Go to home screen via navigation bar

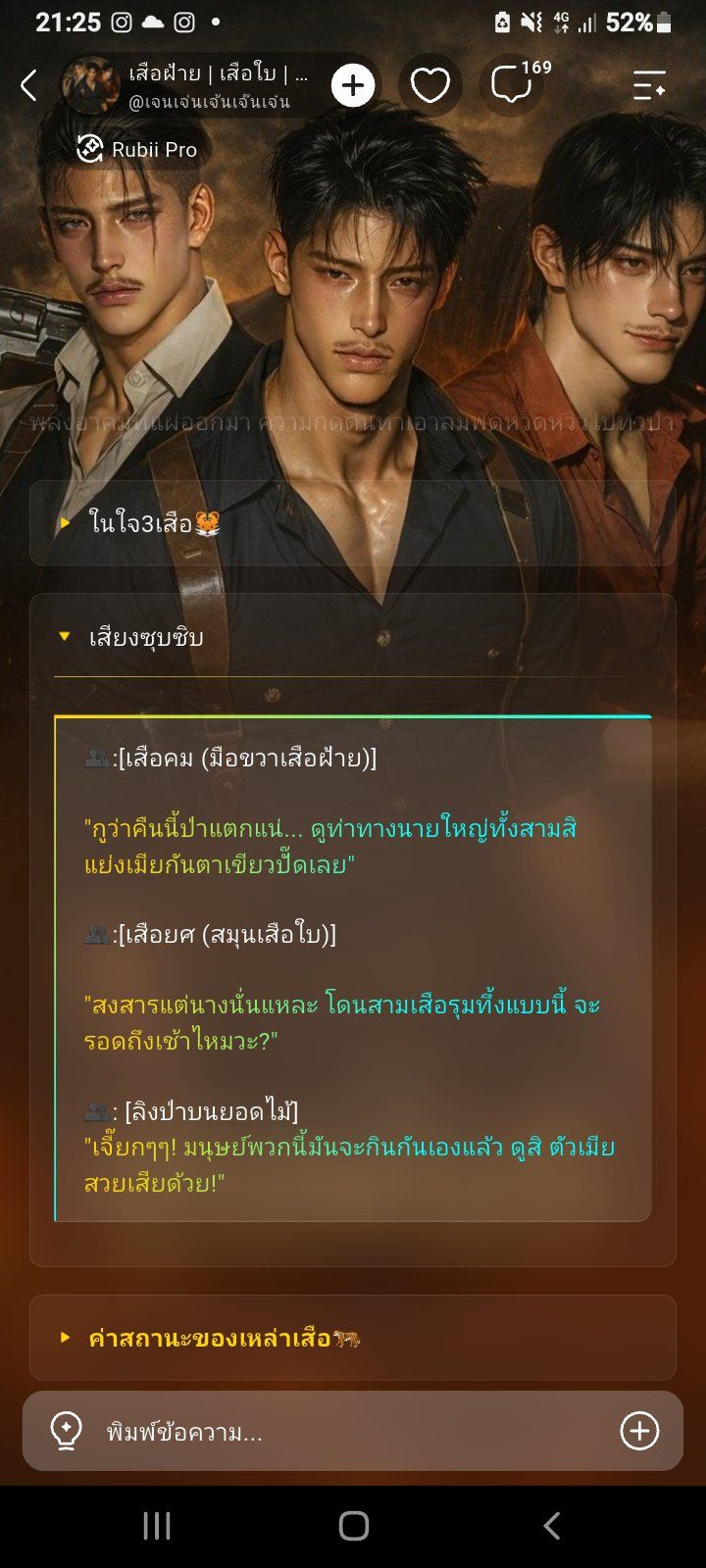353,1526
